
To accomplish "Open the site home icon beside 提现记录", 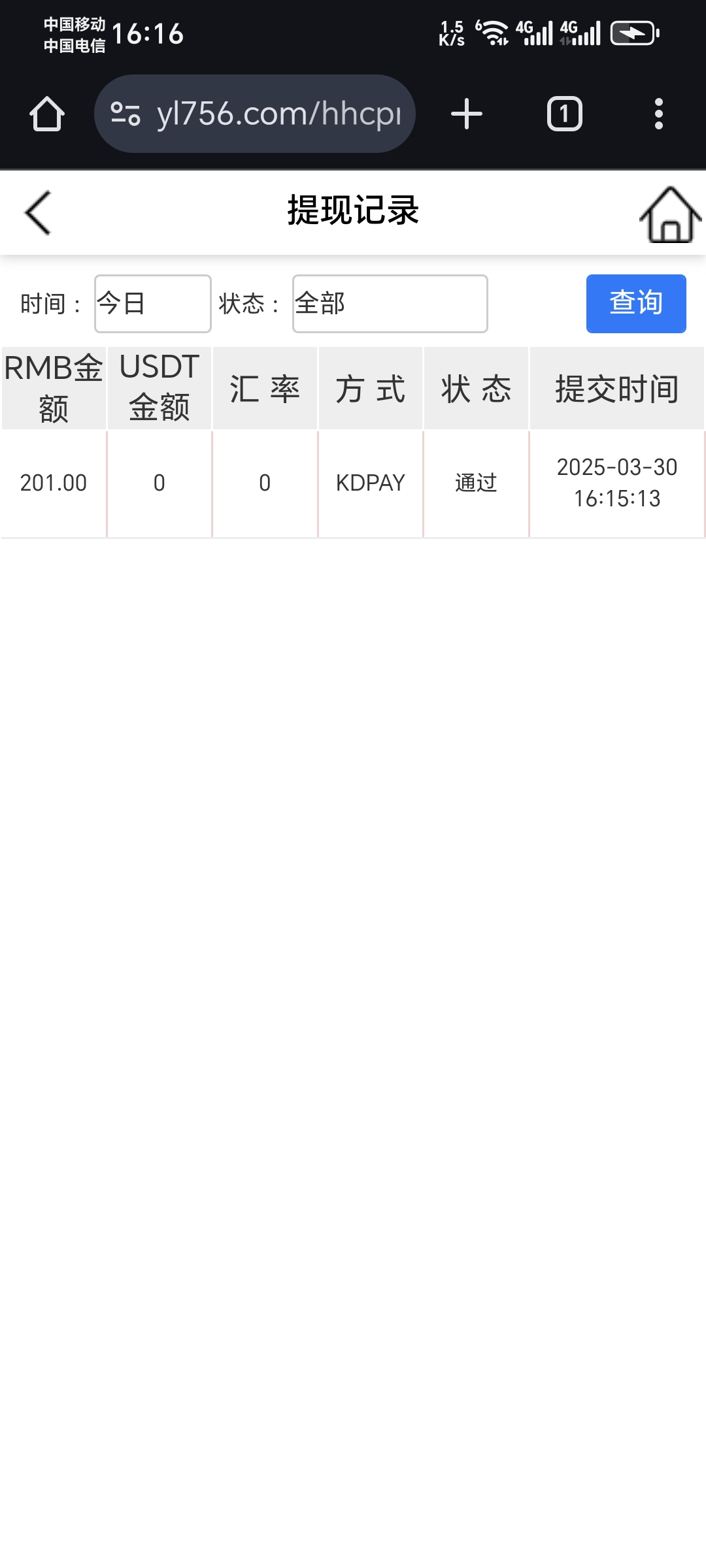I will point(670,215).
